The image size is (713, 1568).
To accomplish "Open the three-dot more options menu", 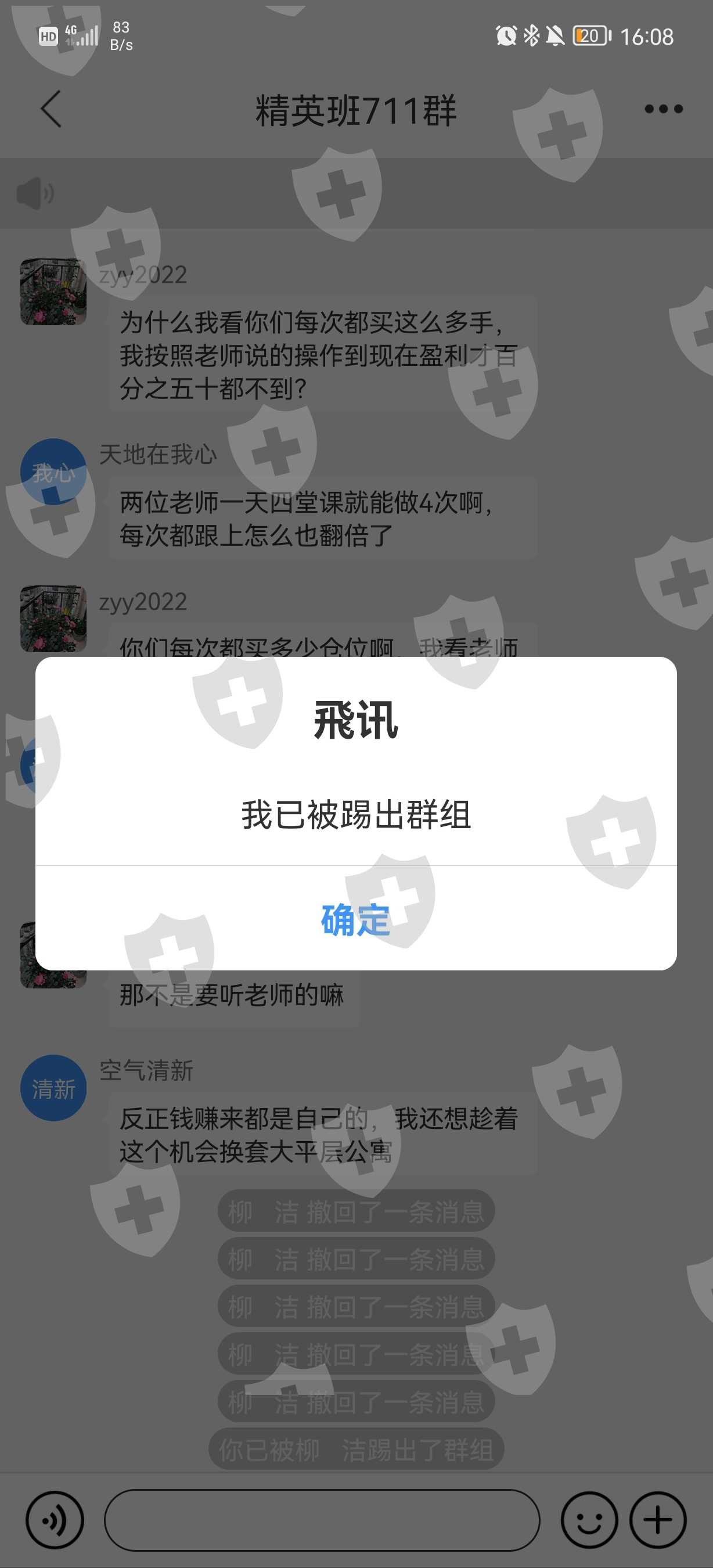I will click(664, 110).
